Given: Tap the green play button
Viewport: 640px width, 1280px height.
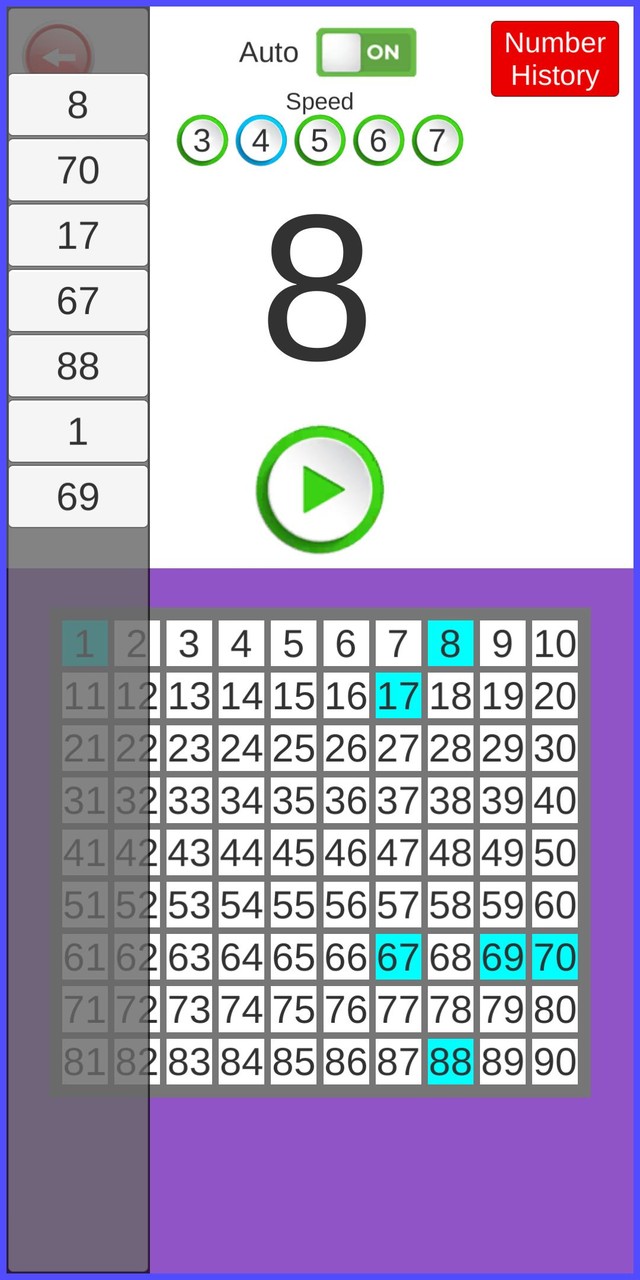Looking at the screenshot, I should pyautogui.click(x=320, y=490).
